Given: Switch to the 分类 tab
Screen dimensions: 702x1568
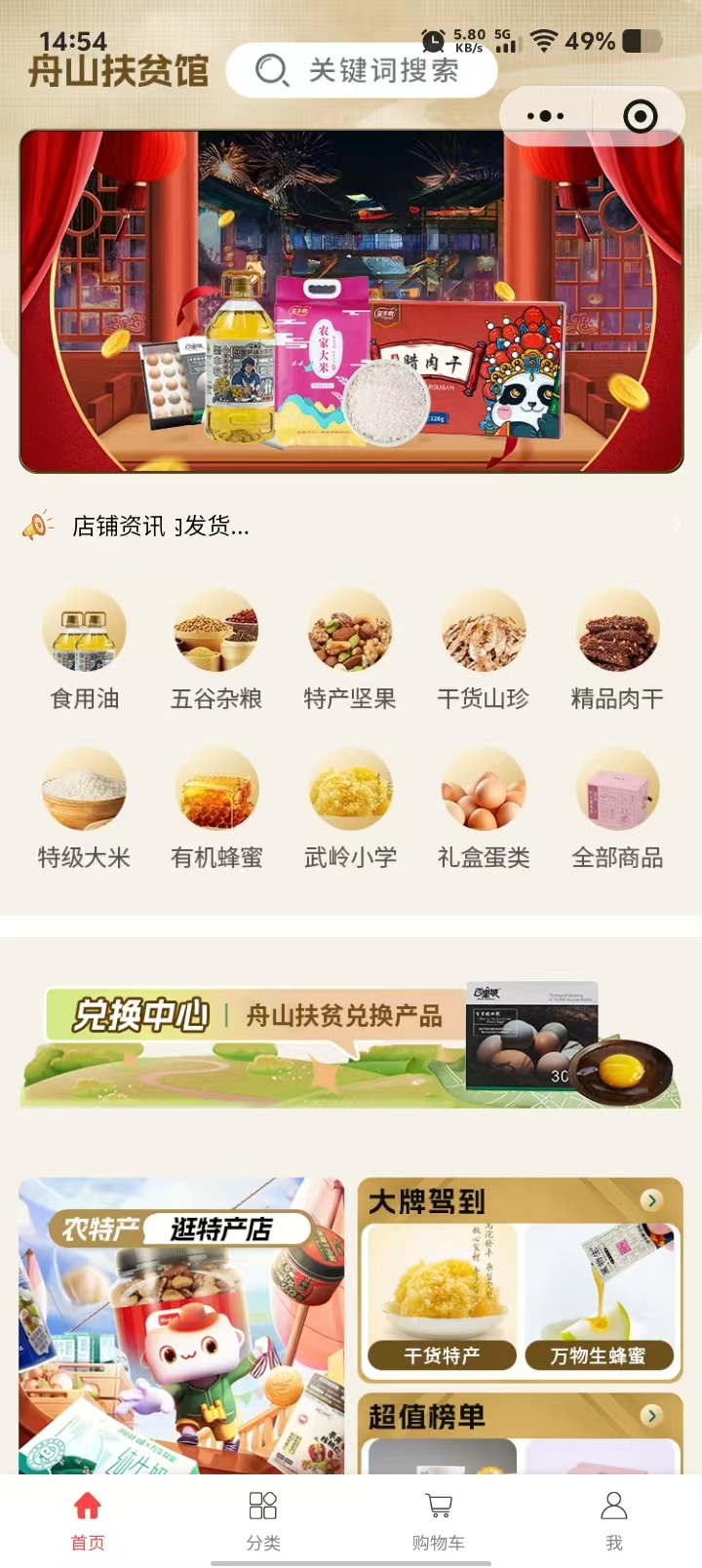Looking at the screenshot, I should pos(263,1519).
